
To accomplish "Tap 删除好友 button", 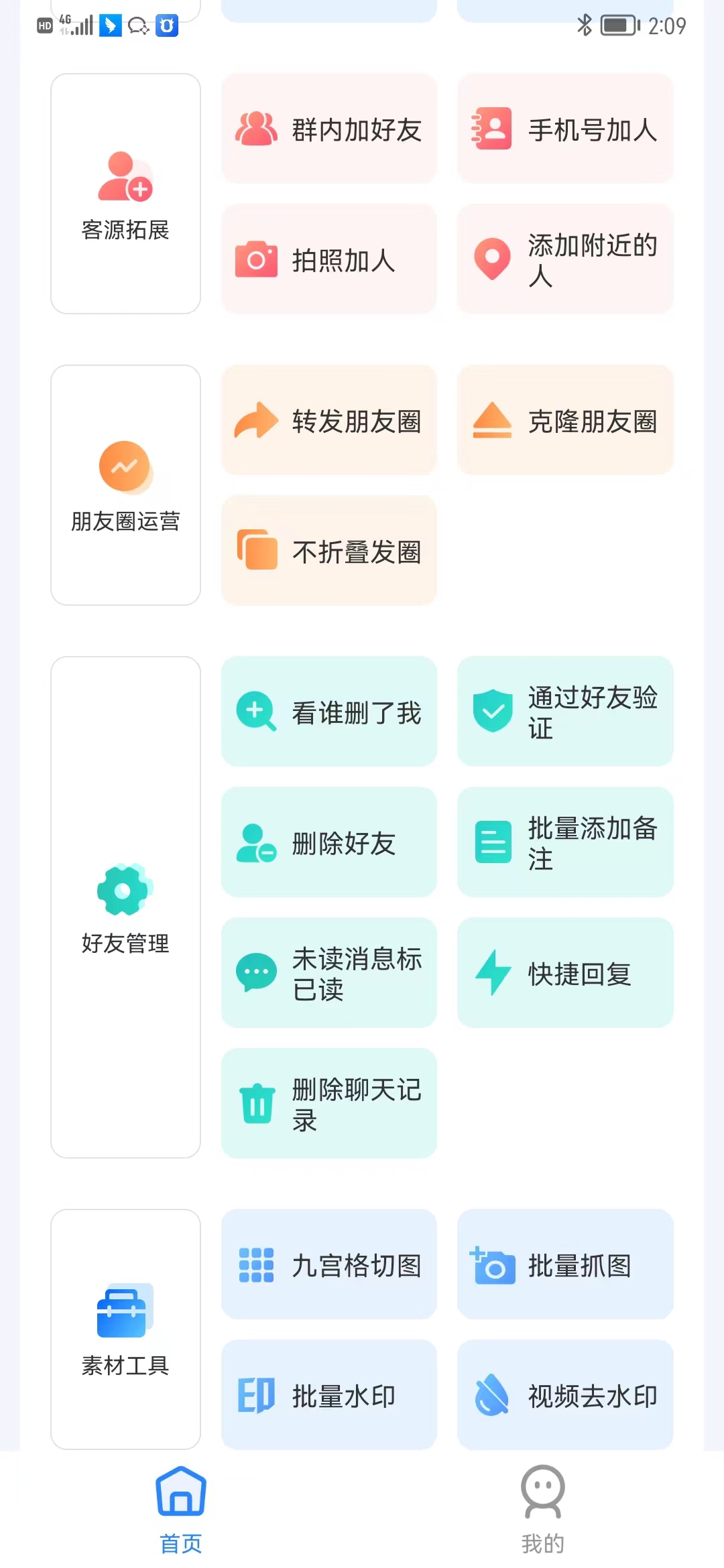I will [x=329, y=842].
